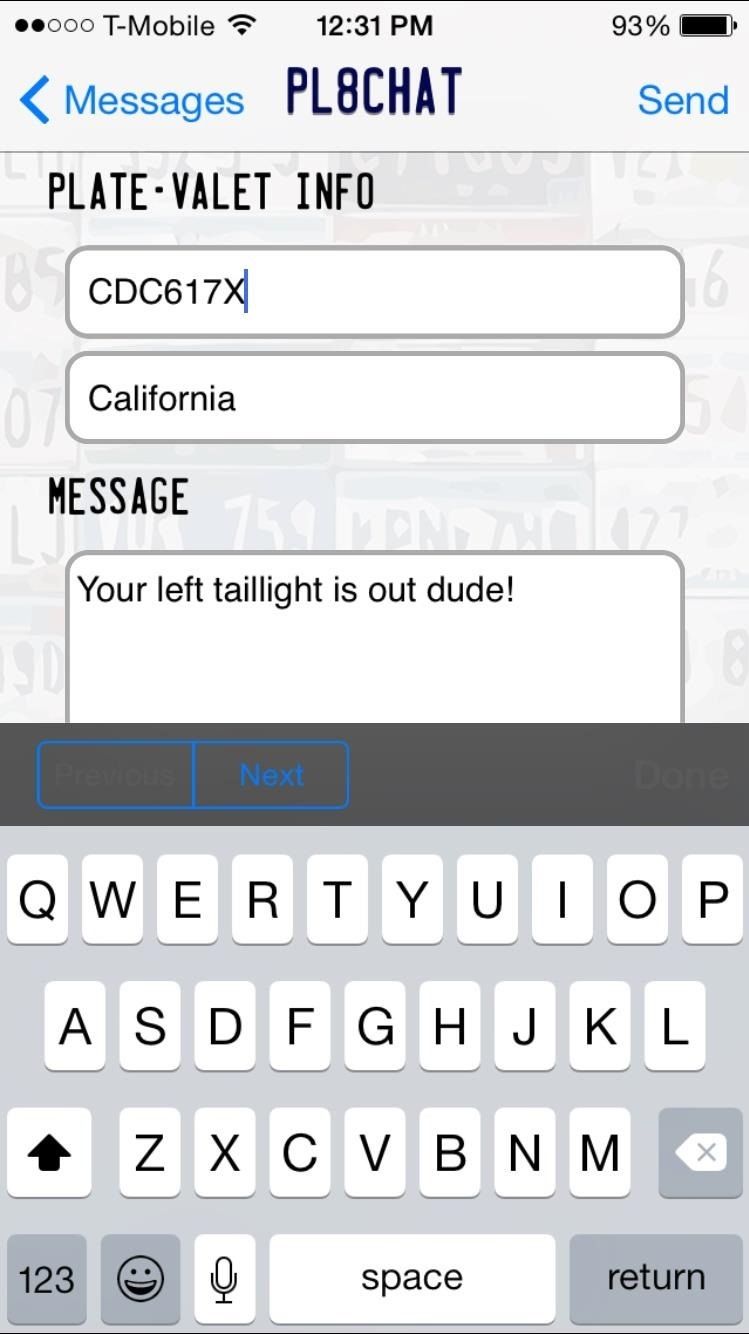Go back to Messages

pos(131,101)
